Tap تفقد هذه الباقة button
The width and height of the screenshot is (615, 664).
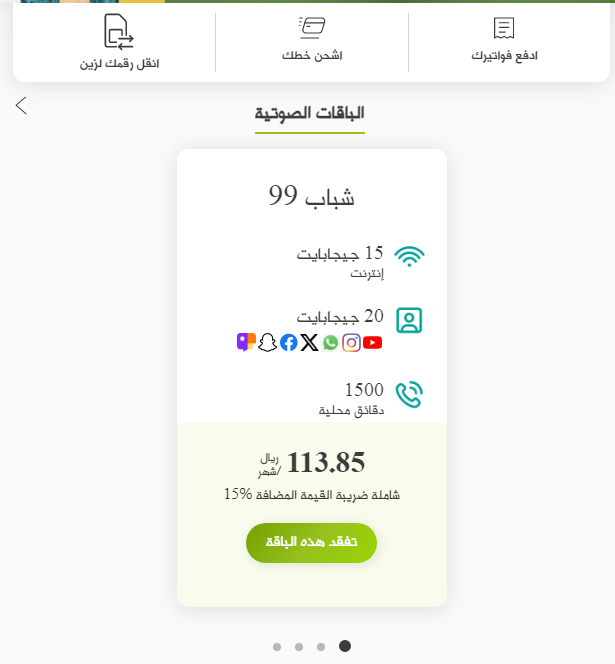(x=311, y=542)
